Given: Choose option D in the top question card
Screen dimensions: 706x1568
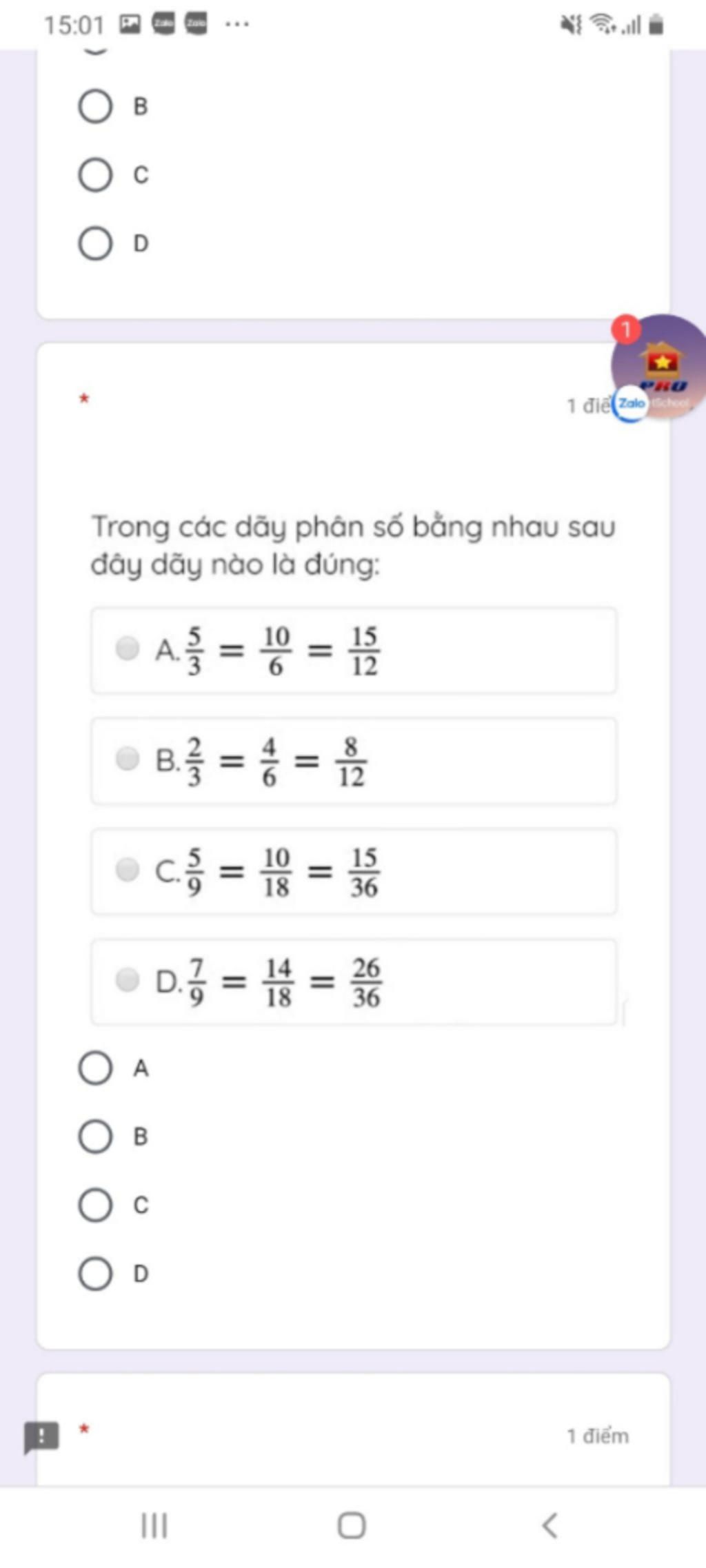Looking at the screenshot, I should 96,243.
